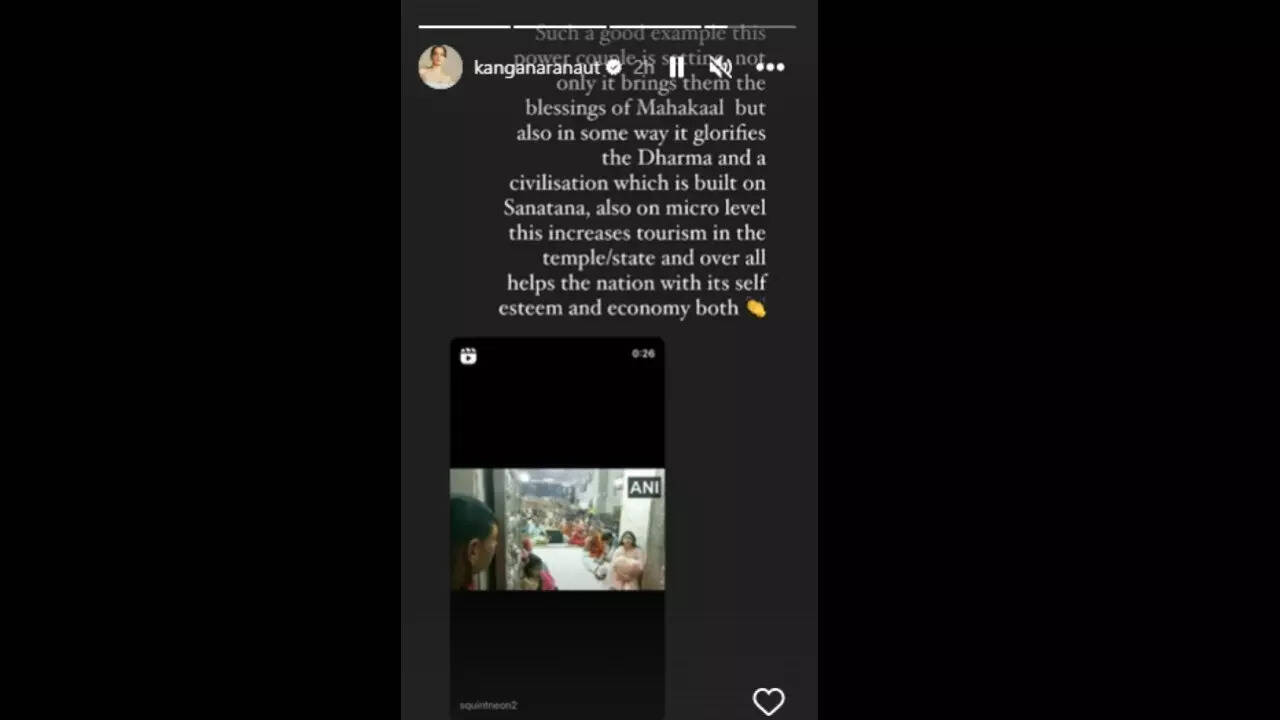
Task: Like this story with the heart
Action: (768, 701)
